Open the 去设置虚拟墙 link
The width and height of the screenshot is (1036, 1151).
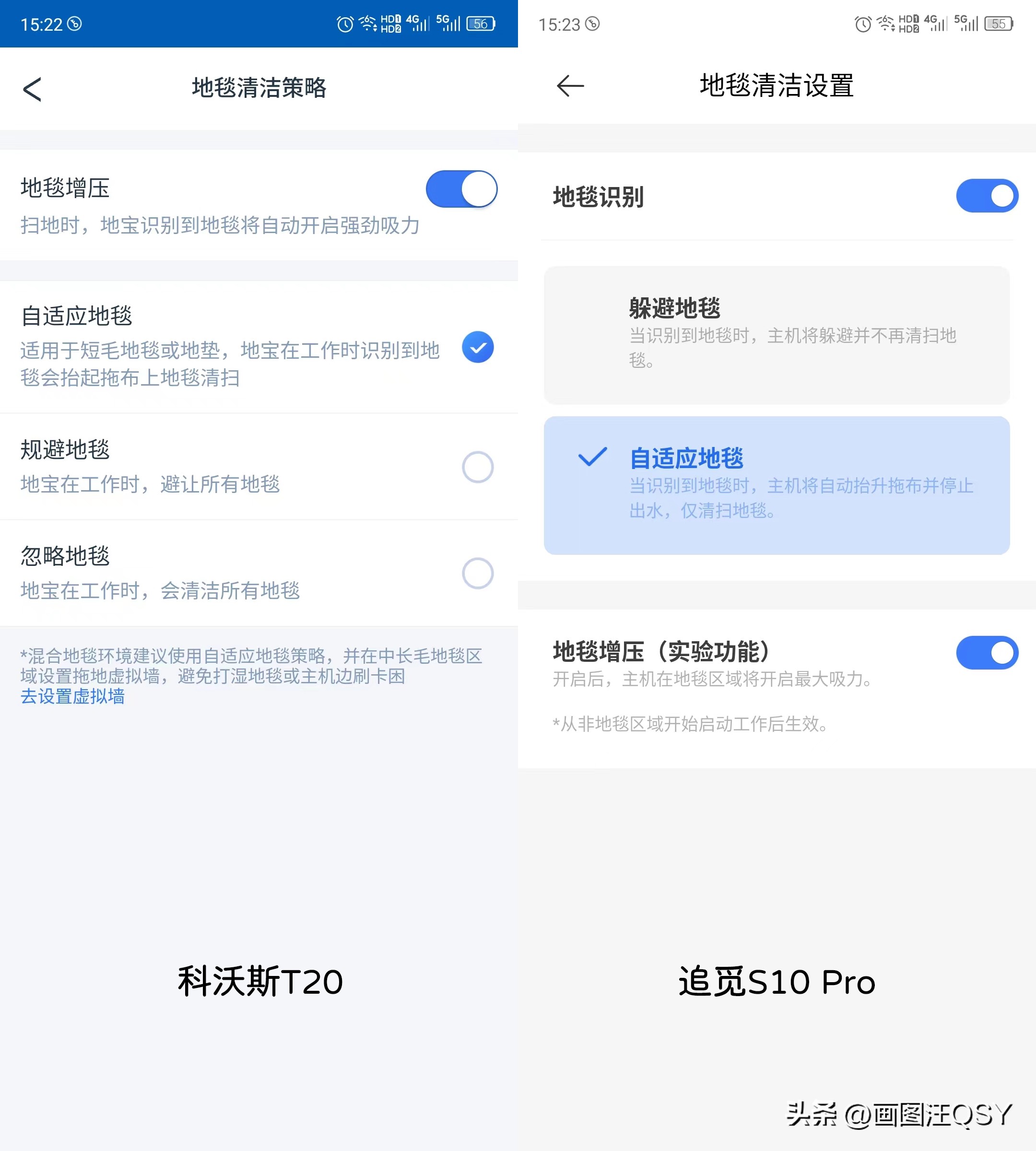click(x=72, y=697)
